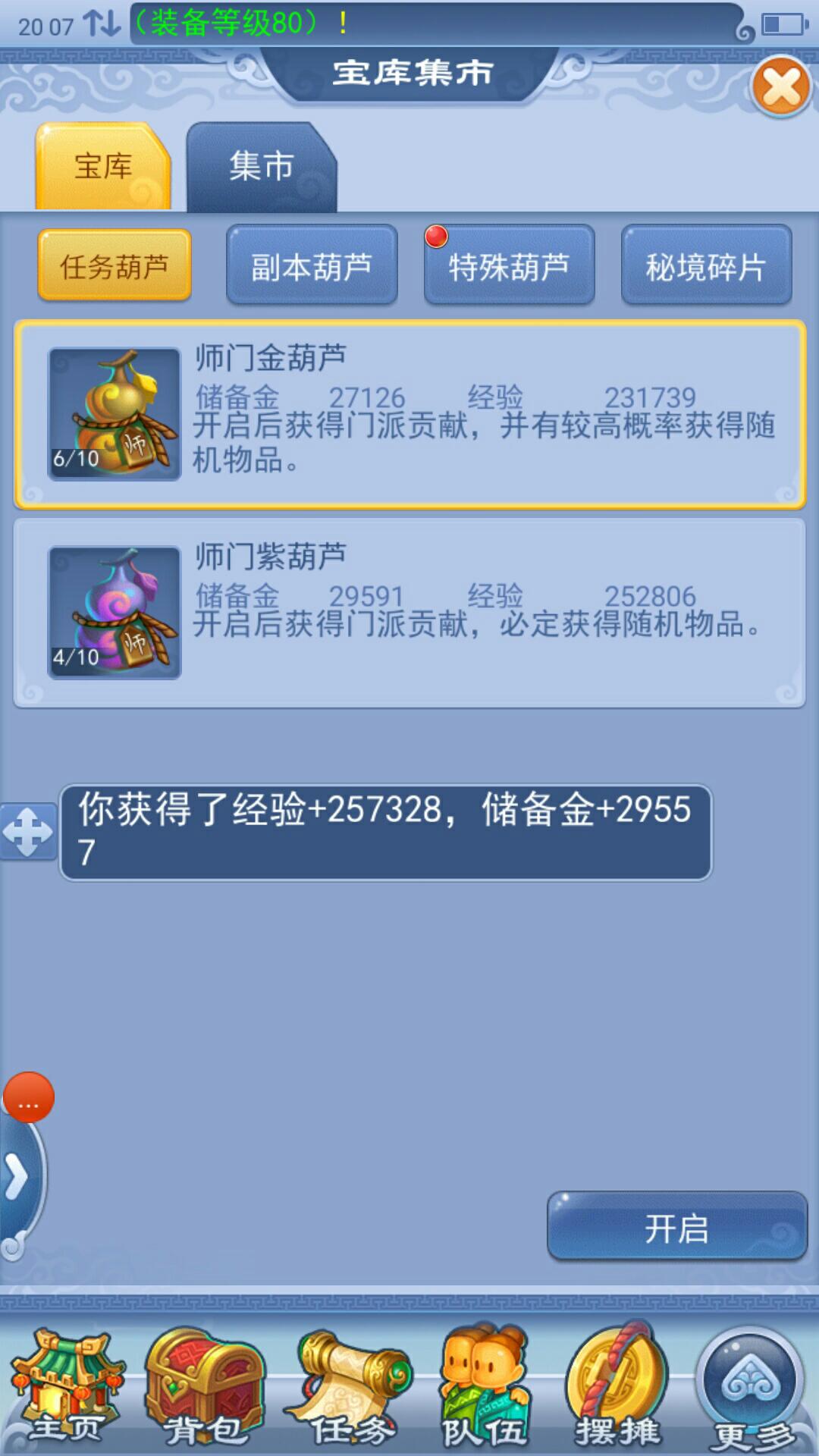Tap the 开启 button
Image resolution: width=819 pixels, height=1456 pixels.
tap(676, 1228)
